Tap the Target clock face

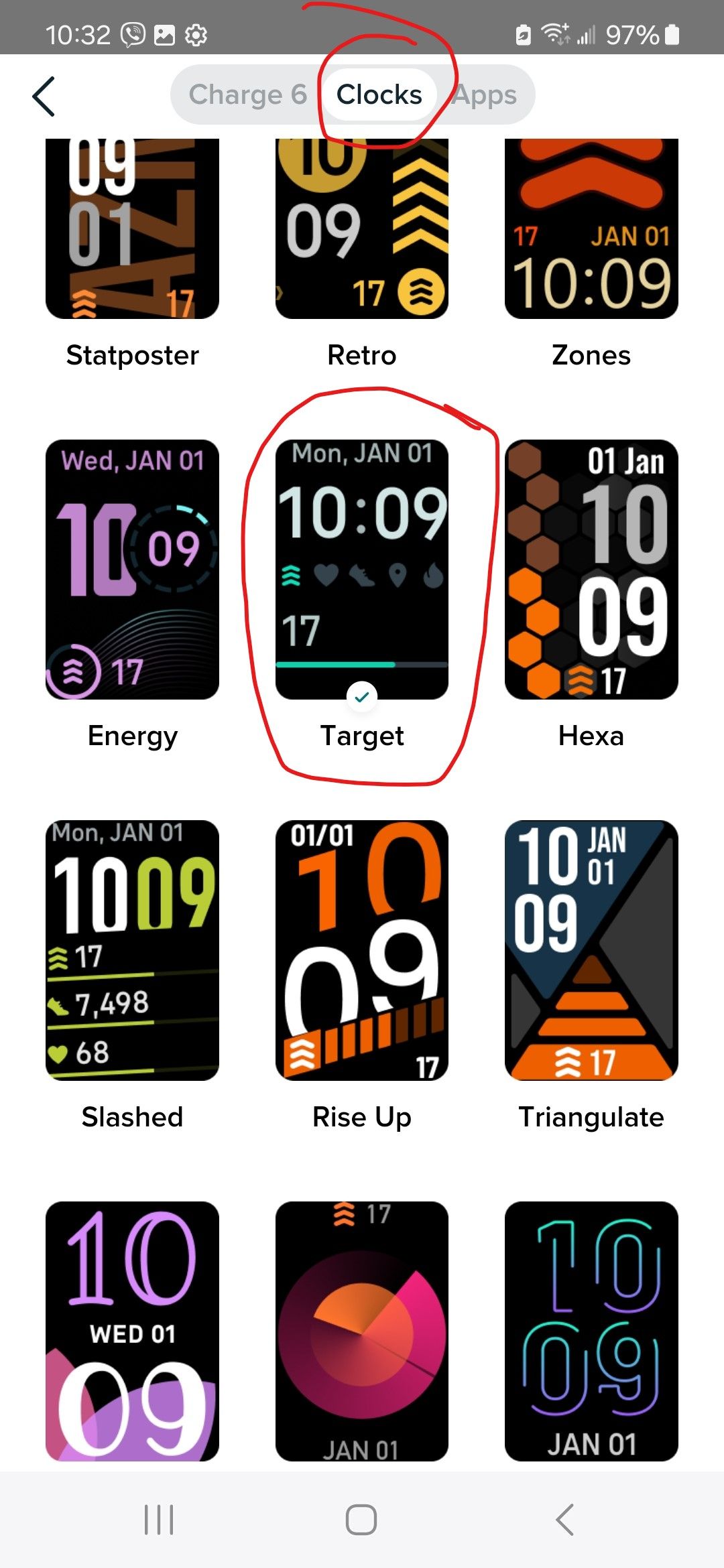[x=362, y=570]
